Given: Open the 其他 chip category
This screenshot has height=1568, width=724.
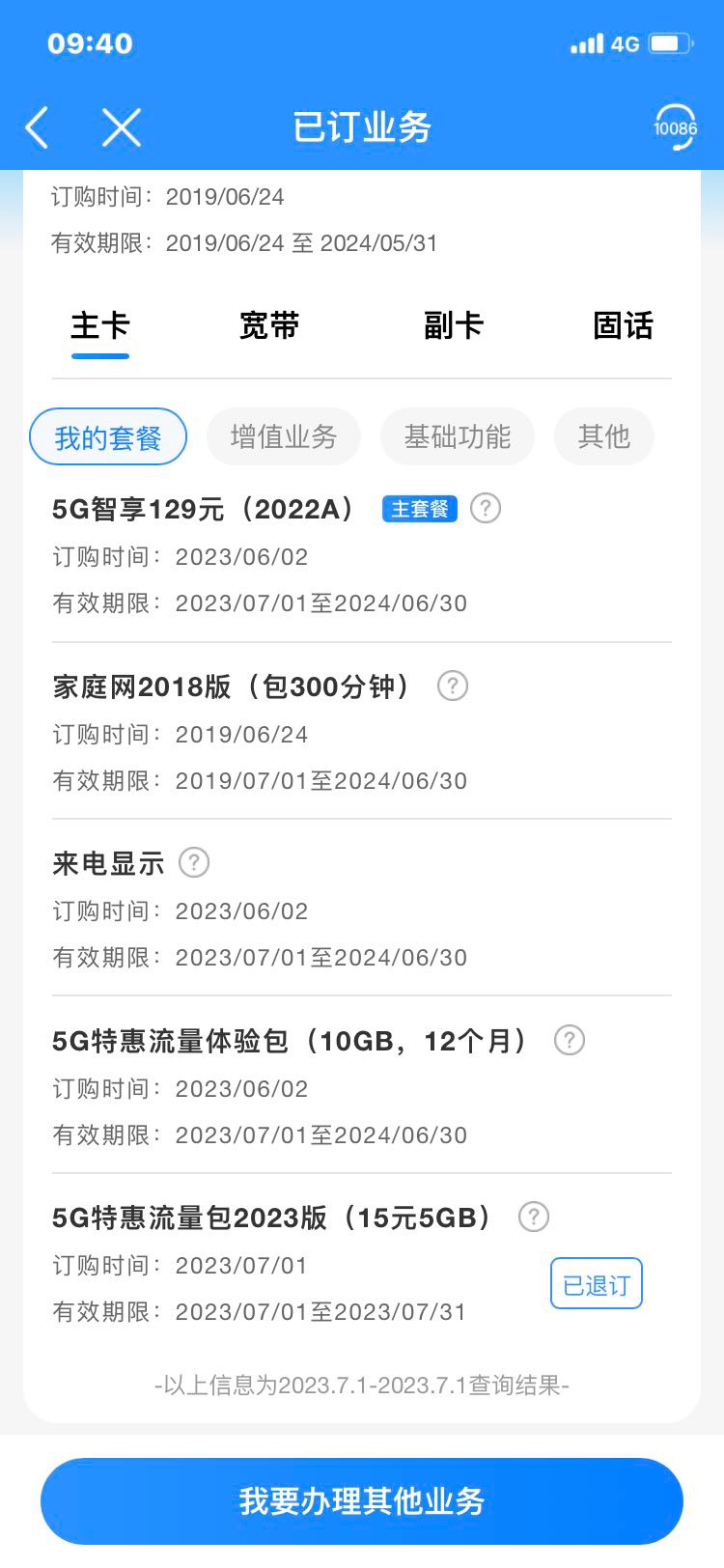Looking at the screenshot, I should coord(604,436).
